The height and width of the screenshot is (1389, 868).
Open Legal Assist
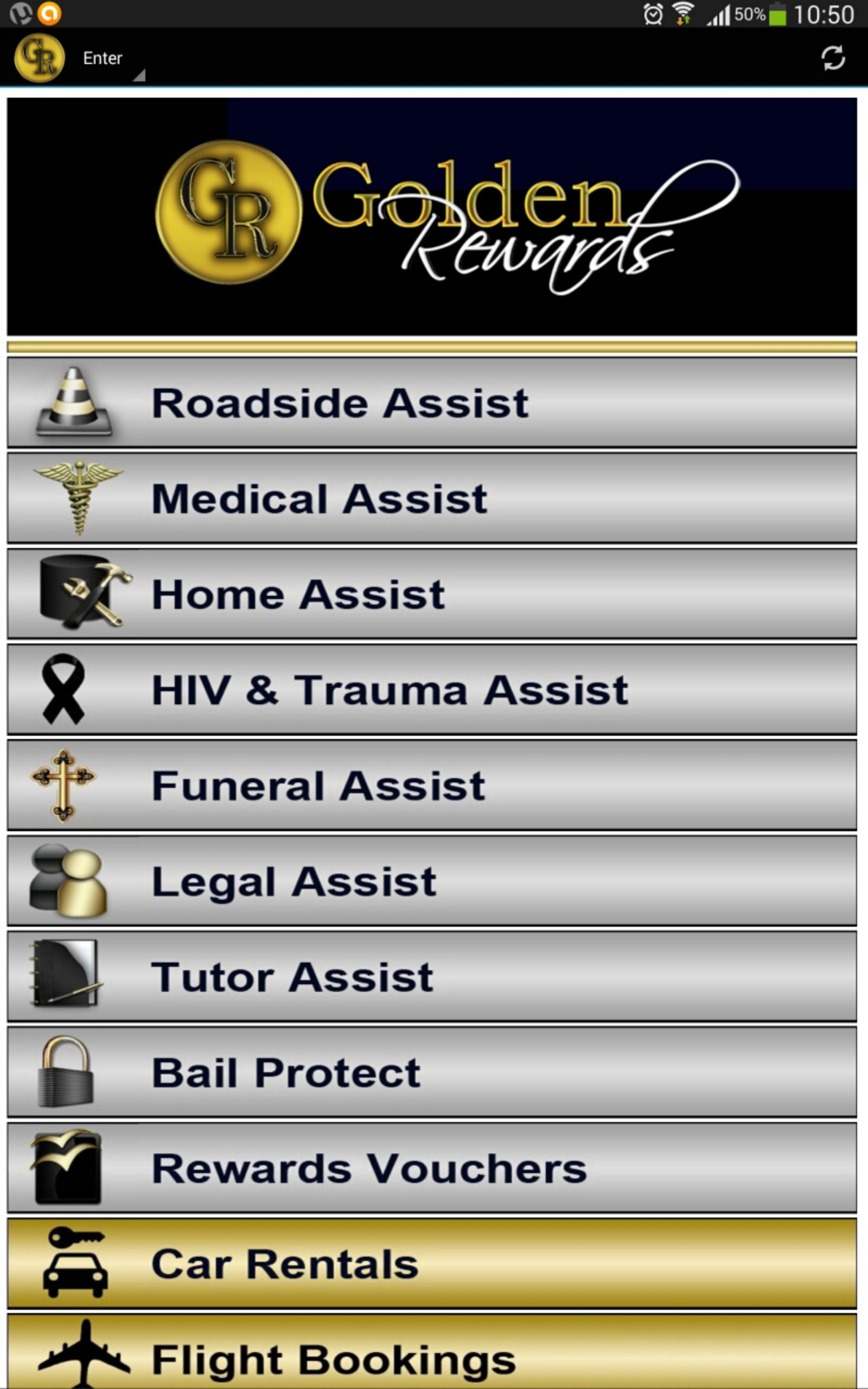tap(432, 881)
